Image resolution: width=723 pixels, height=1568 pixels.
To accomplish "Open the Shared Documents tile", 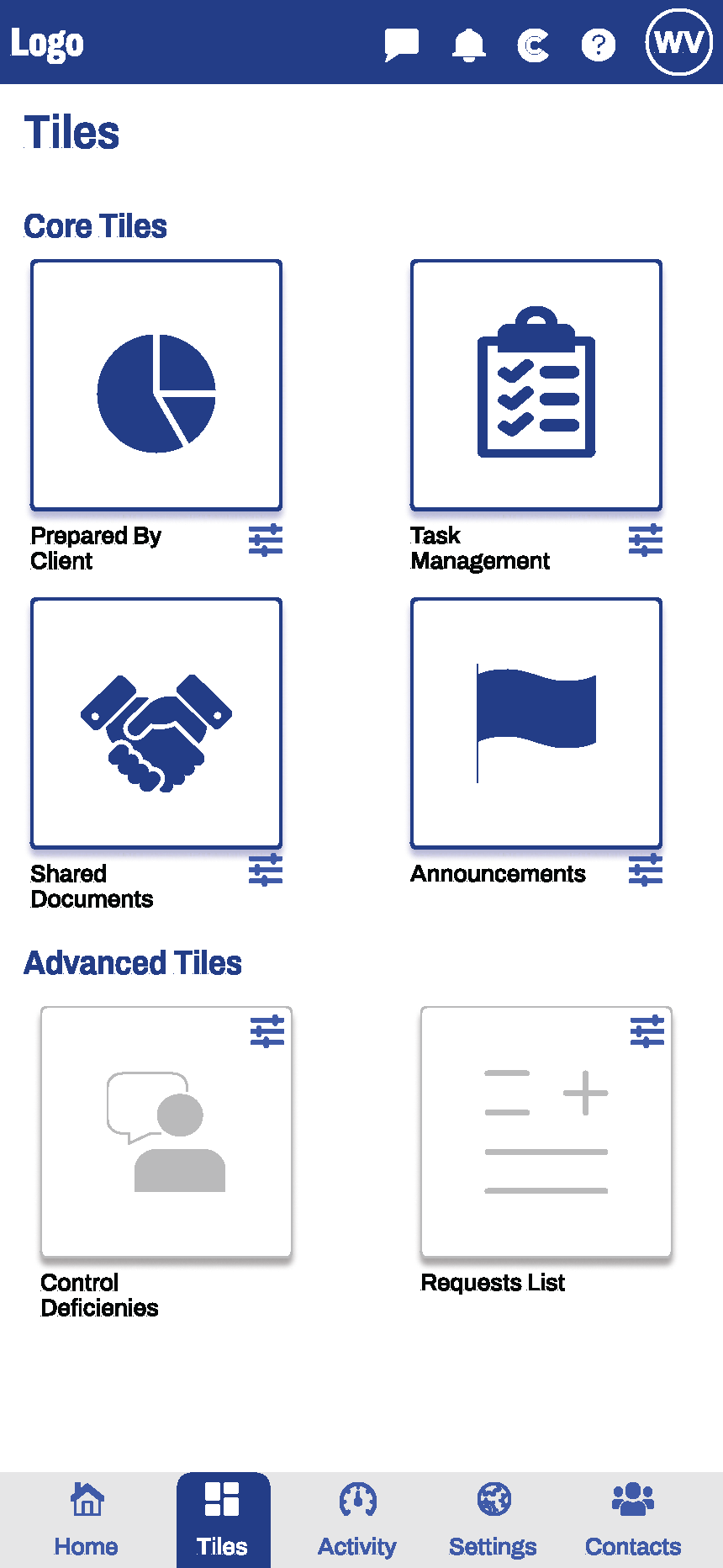I will pyautogui.click(x=156, y=723).
